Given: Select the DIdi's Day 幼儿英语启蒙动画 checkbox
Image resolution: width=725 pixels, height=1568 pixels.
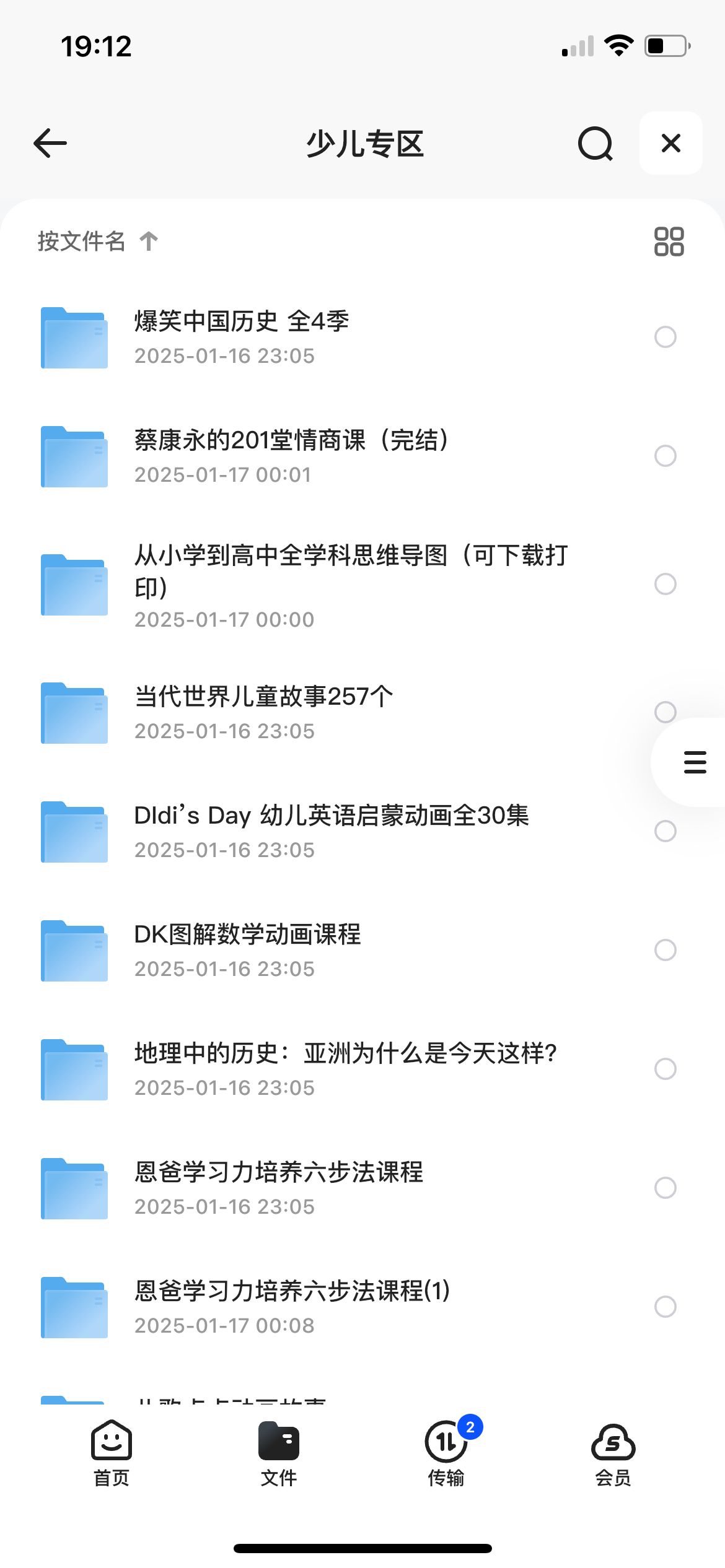Looking at the screenshot, I should coord(665,831).
